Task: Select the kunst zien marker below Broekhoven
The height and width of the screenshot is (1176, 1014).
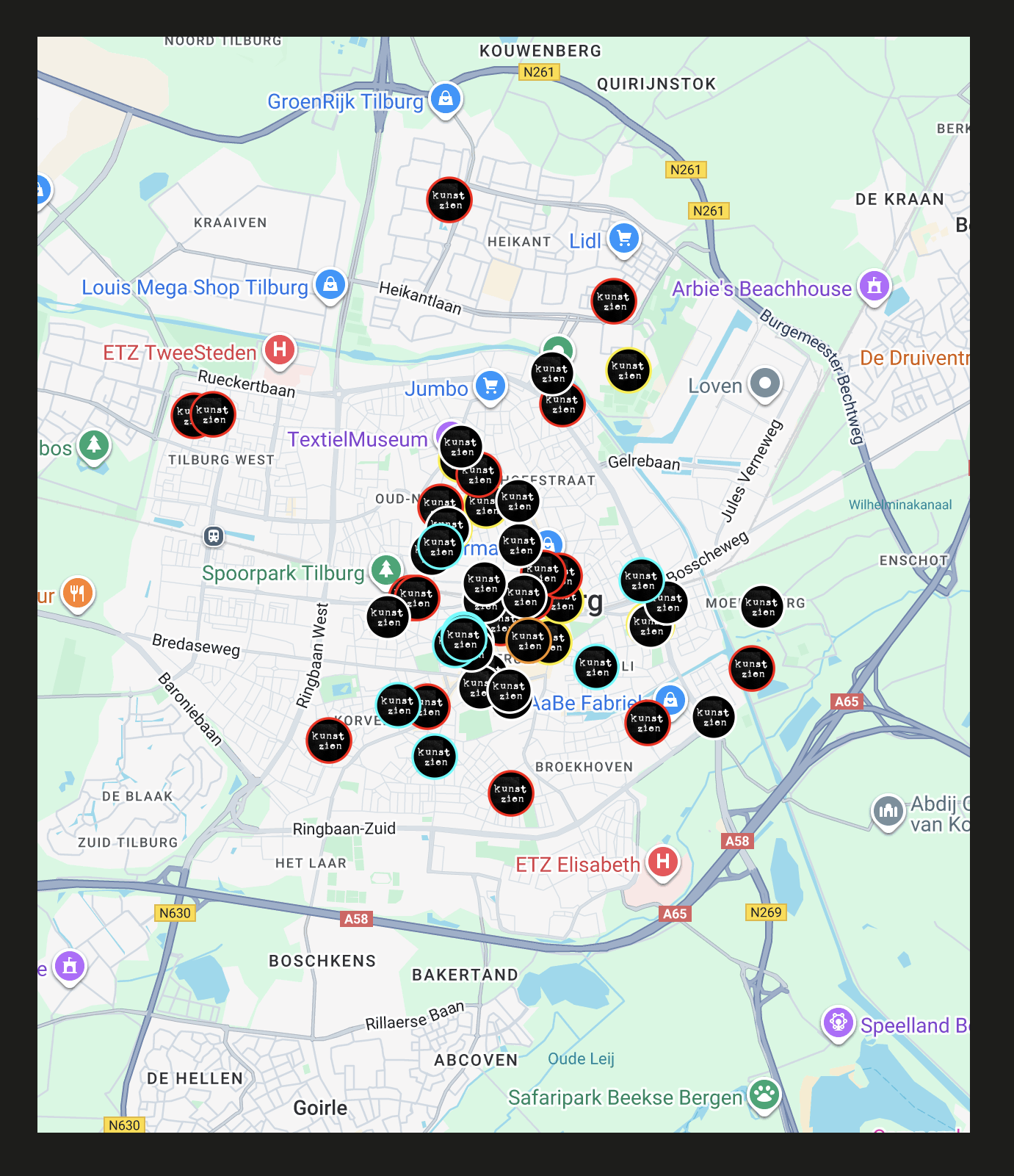Action: click(511, 793)
